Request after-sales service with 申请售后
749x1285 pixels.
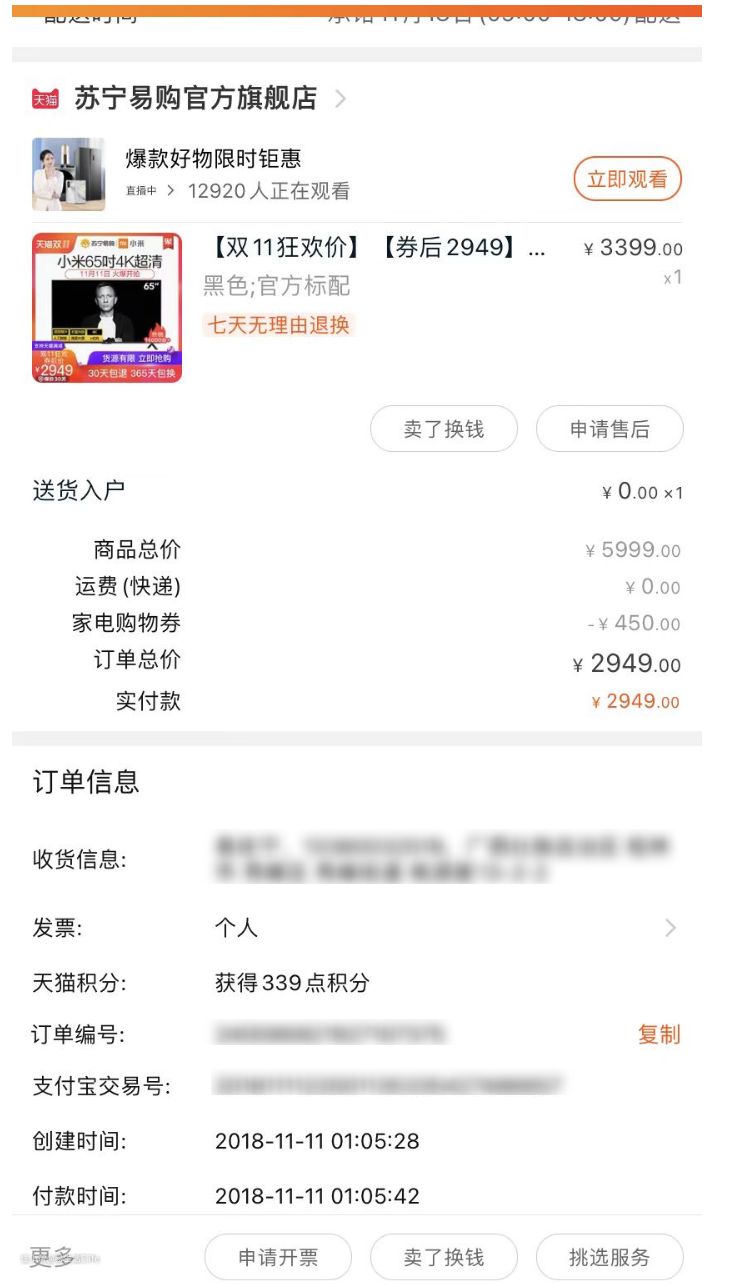click(x=610, y=429)
